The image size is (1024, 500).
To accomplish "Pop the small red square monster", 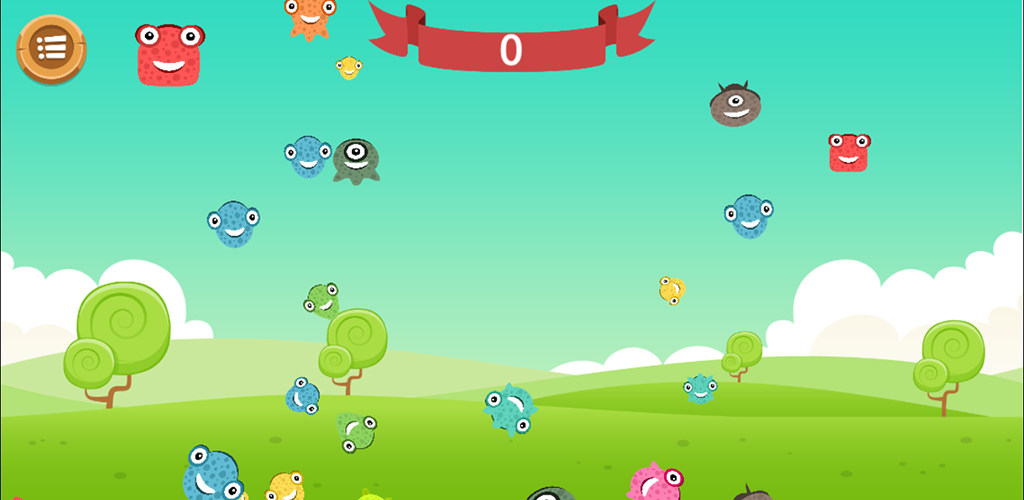I will tap(848, 153).
